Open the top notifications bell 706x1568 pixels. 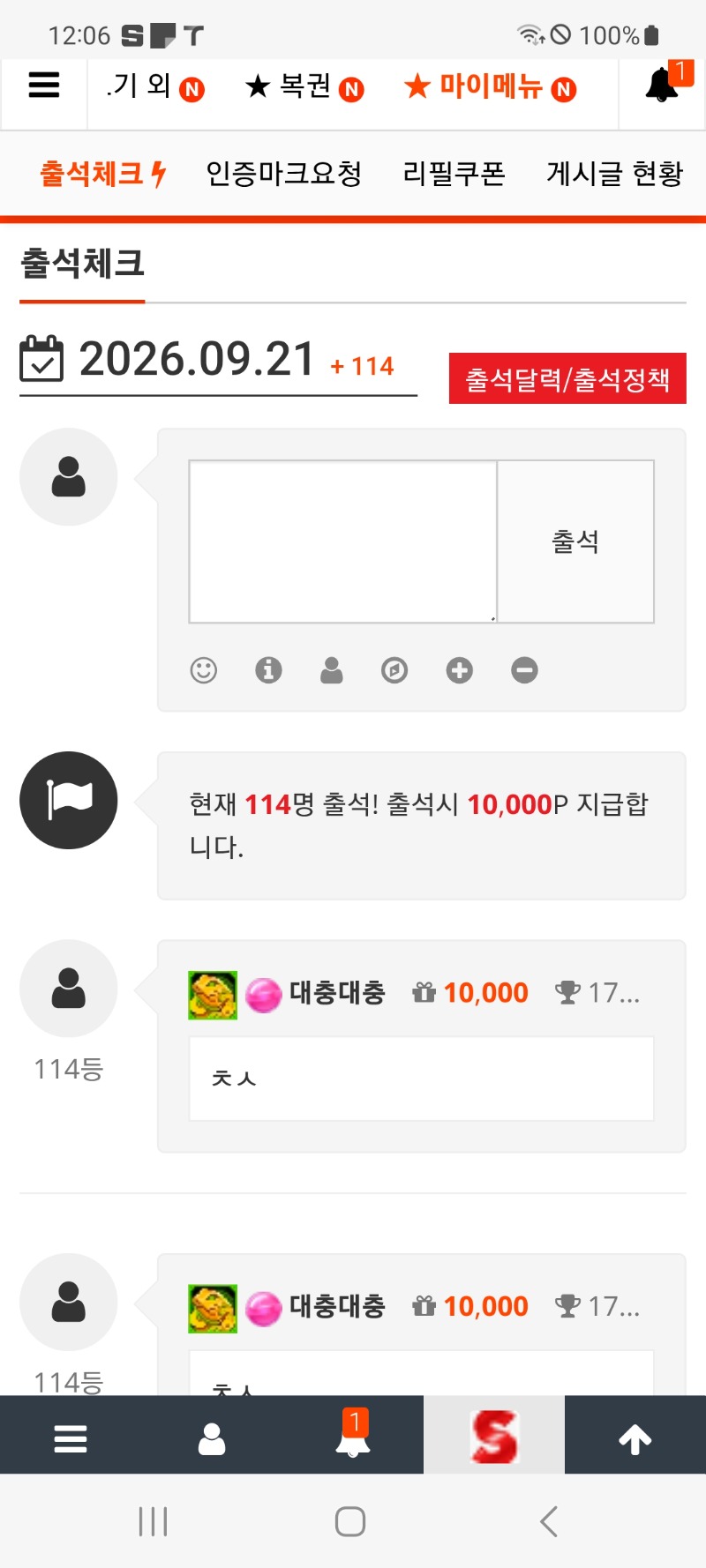coord(663,85)
